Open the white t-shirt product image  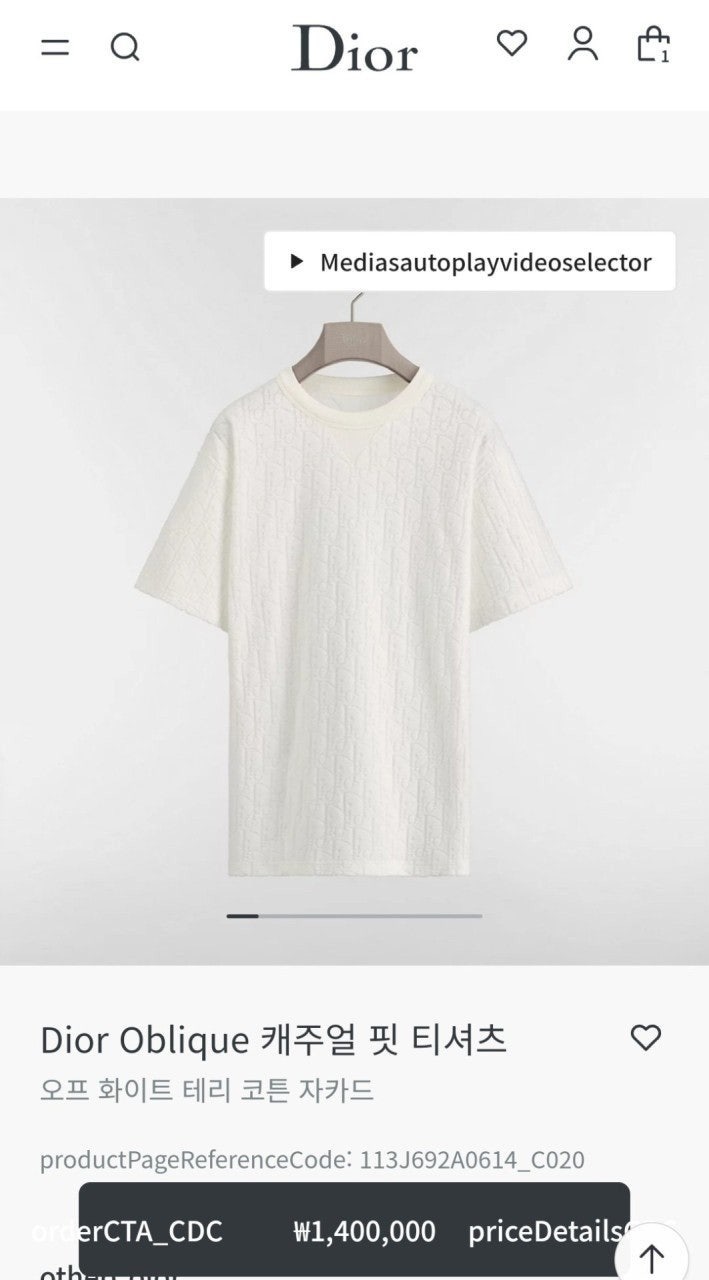[x=354, y=600]
